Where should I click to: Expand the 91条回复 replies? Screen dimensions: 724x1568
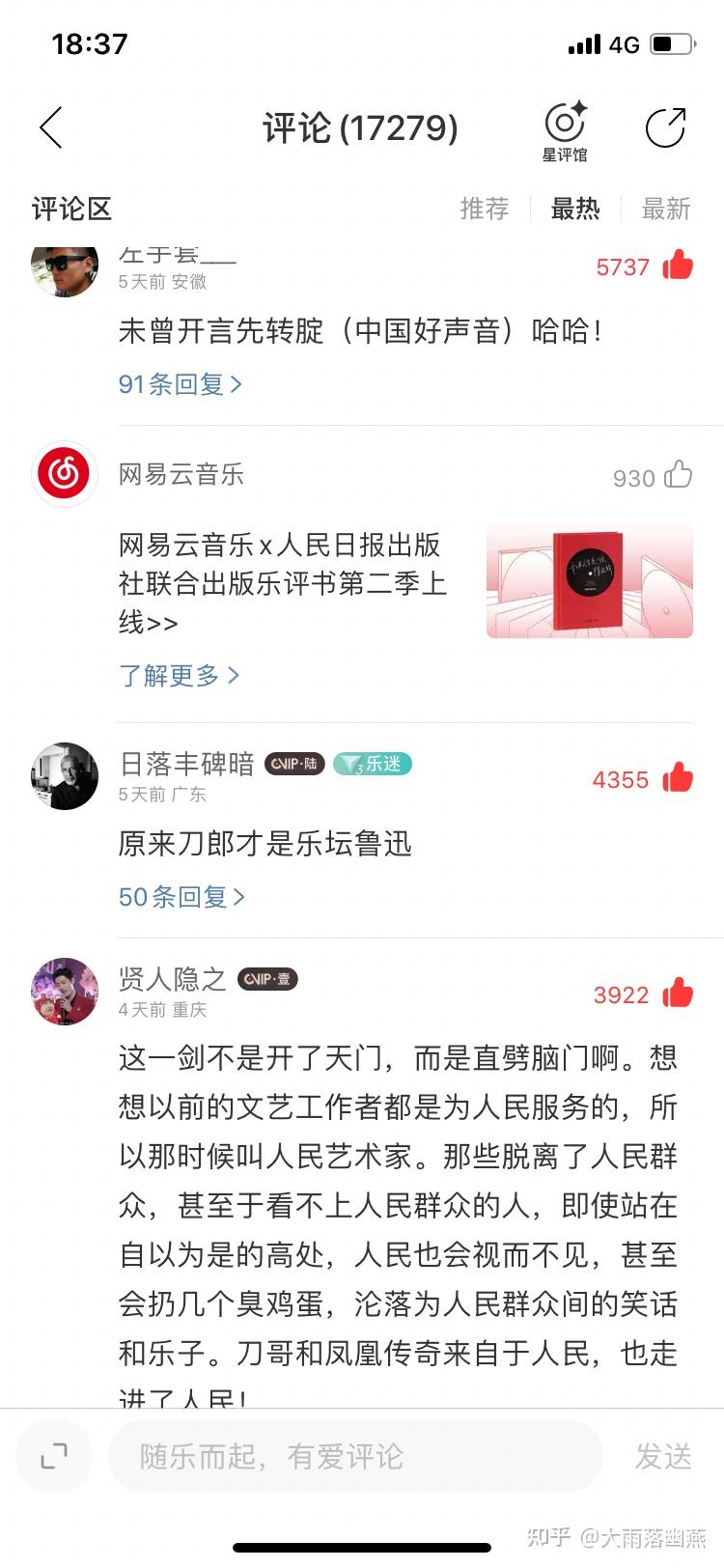click(x=180, y=384)
